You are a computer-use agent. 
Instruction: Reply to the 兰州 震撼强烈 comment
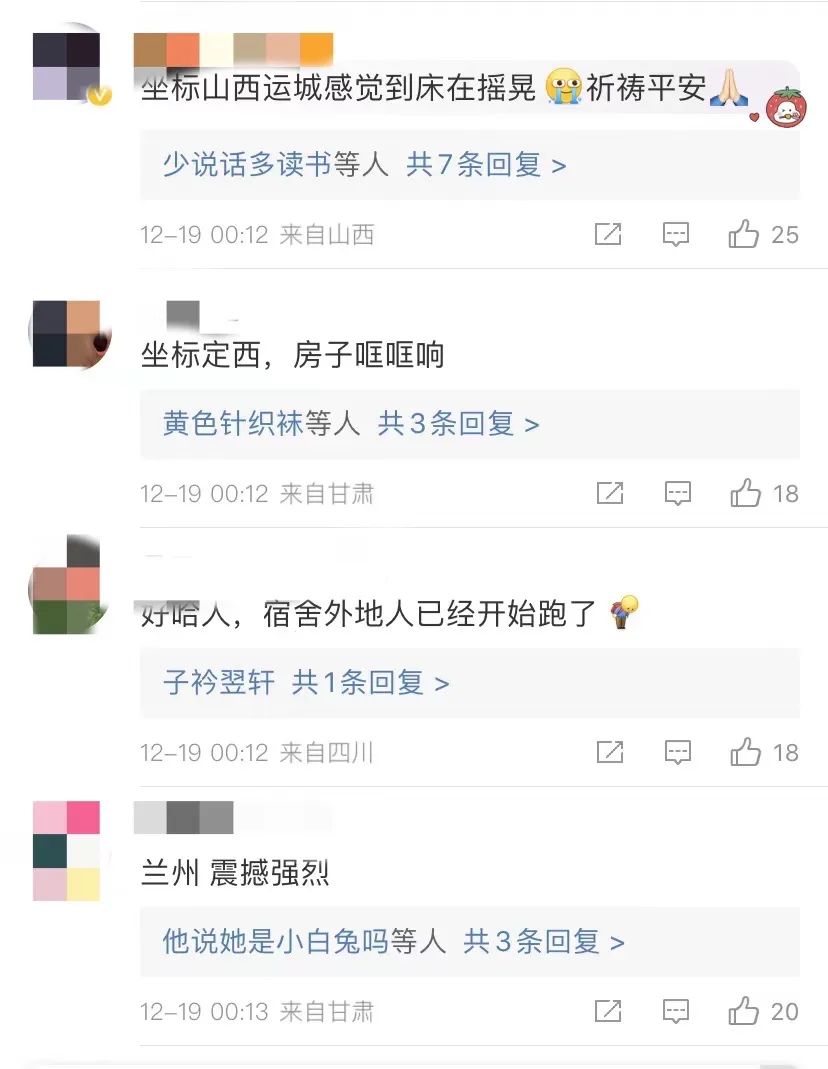point(678,1011)
